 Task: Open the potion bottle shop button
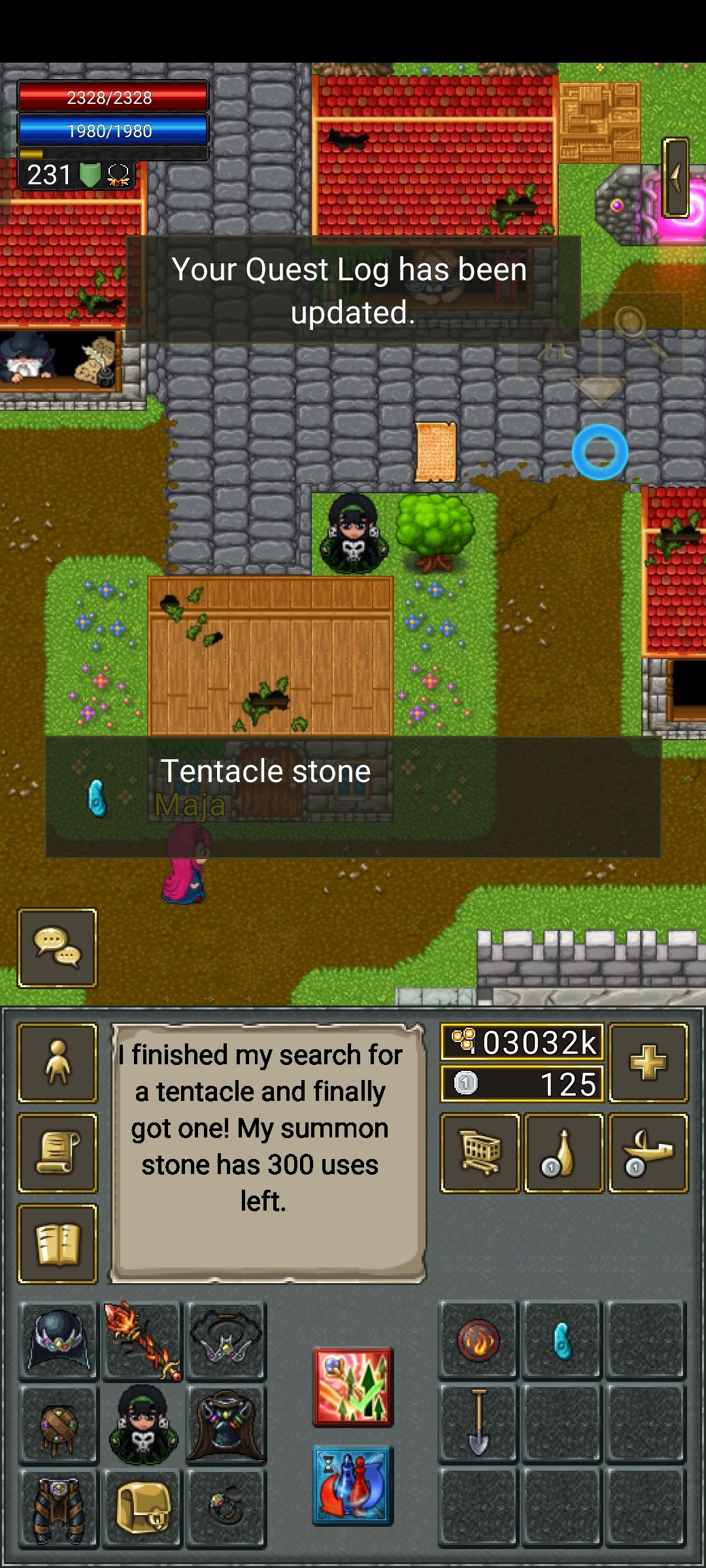(563, 1152)
